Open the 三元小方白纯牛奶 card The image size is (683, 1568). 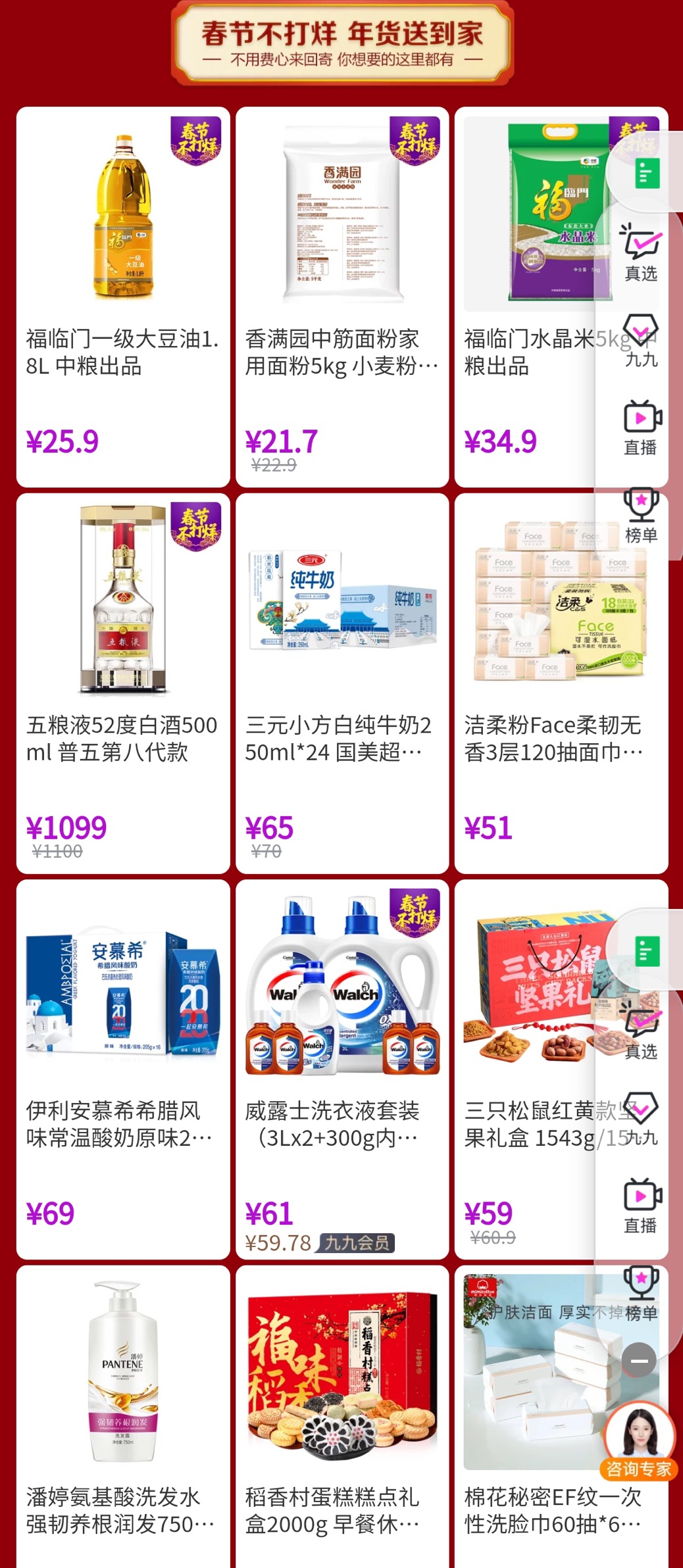(x=342, y=683)
